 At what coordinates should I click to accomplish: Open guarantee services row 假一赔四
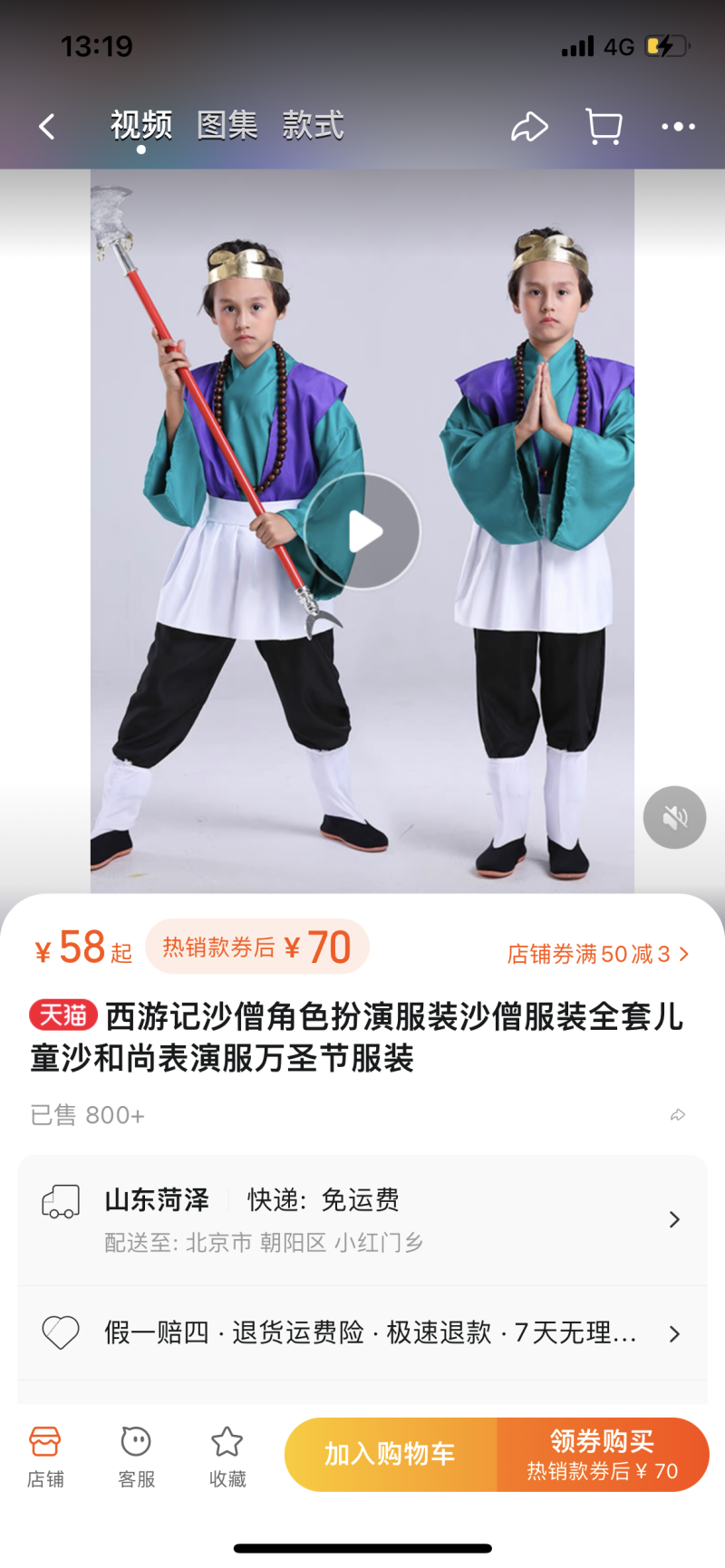point(362,1332)
